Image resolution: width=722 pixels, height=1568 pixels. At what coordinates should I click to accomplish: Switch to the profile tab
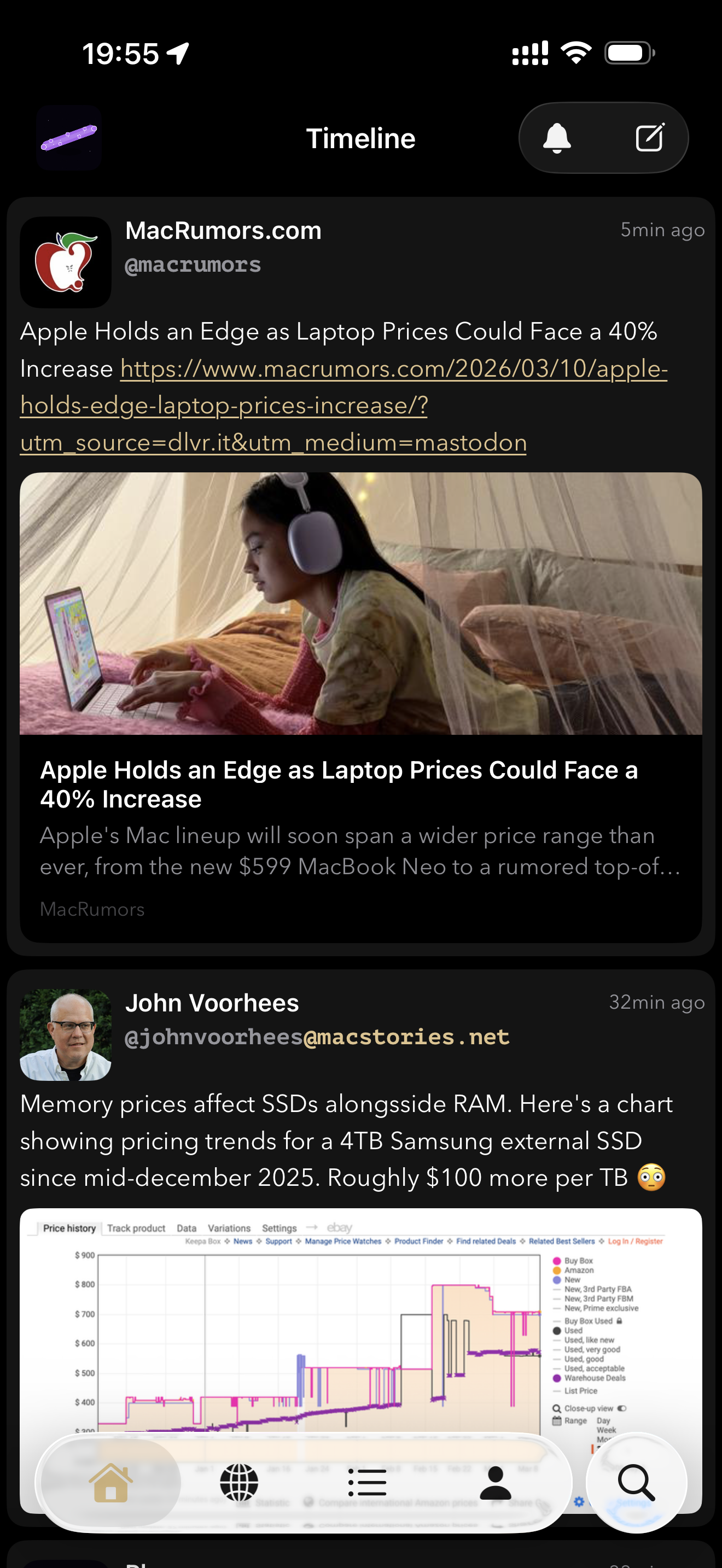click(x=496, y=1482)
